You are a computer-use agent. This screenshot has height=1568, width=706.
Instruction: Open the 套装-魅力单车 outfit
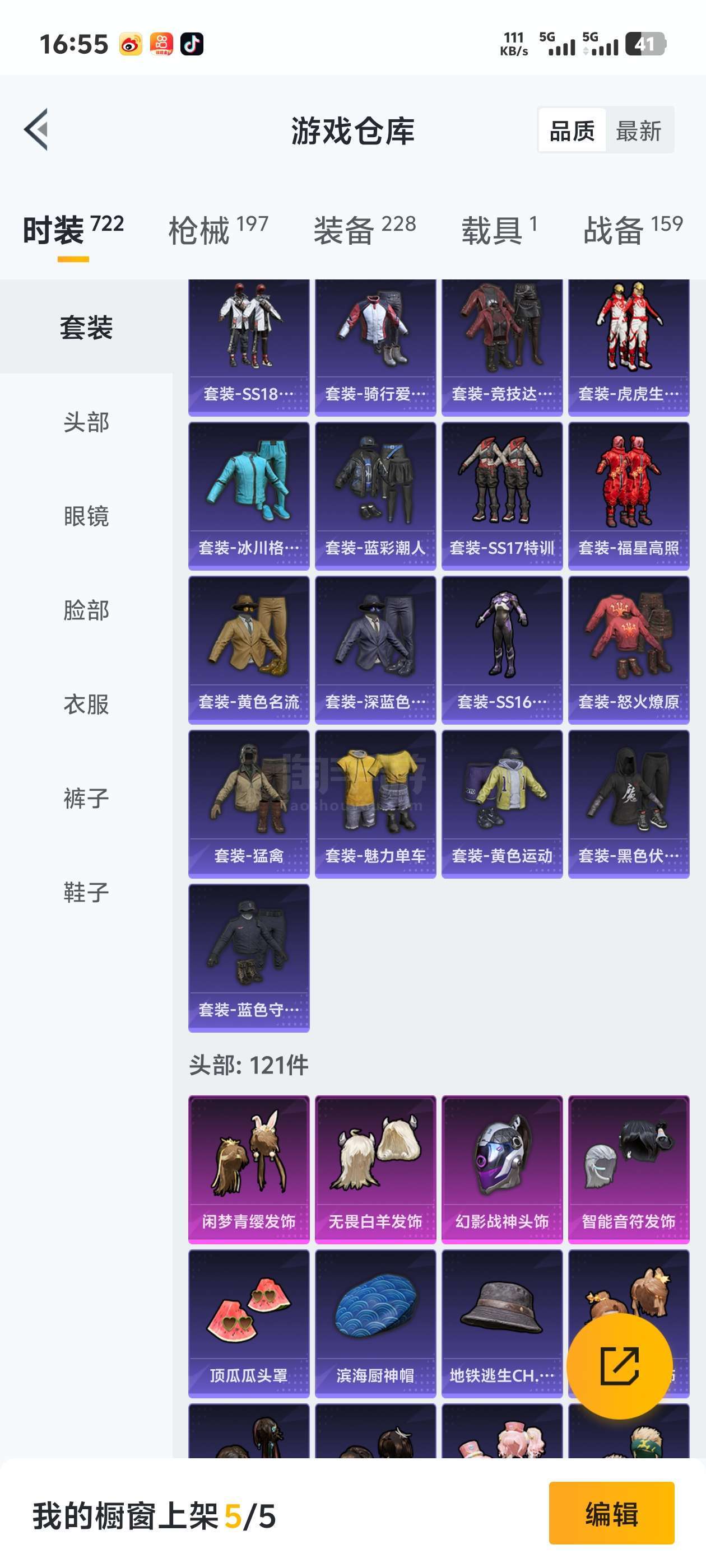[376, 804]
